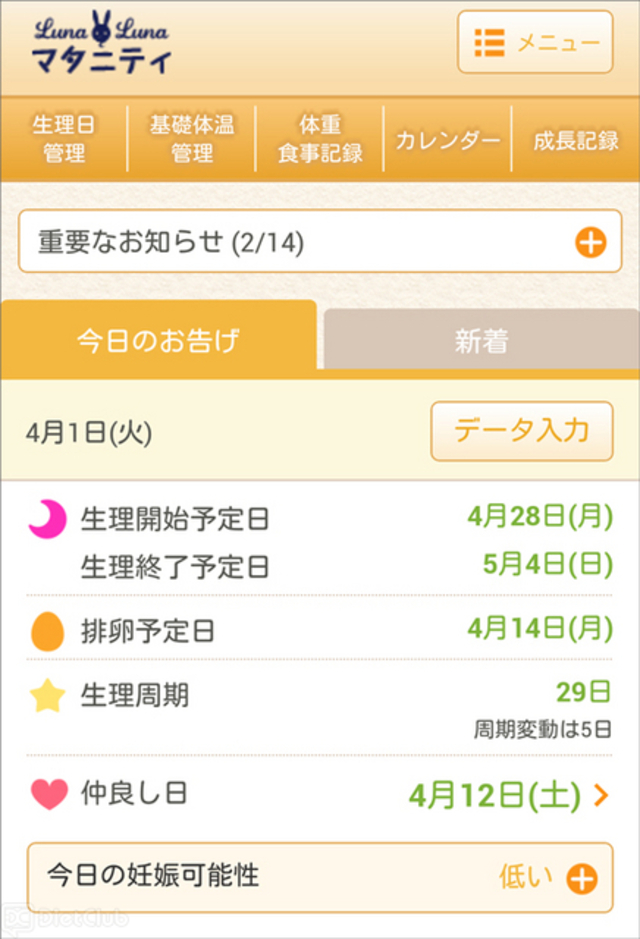Viewport: 640px width, 939px height.
Task: Go to 成長記録 section
Action: (x=576, y=140)
